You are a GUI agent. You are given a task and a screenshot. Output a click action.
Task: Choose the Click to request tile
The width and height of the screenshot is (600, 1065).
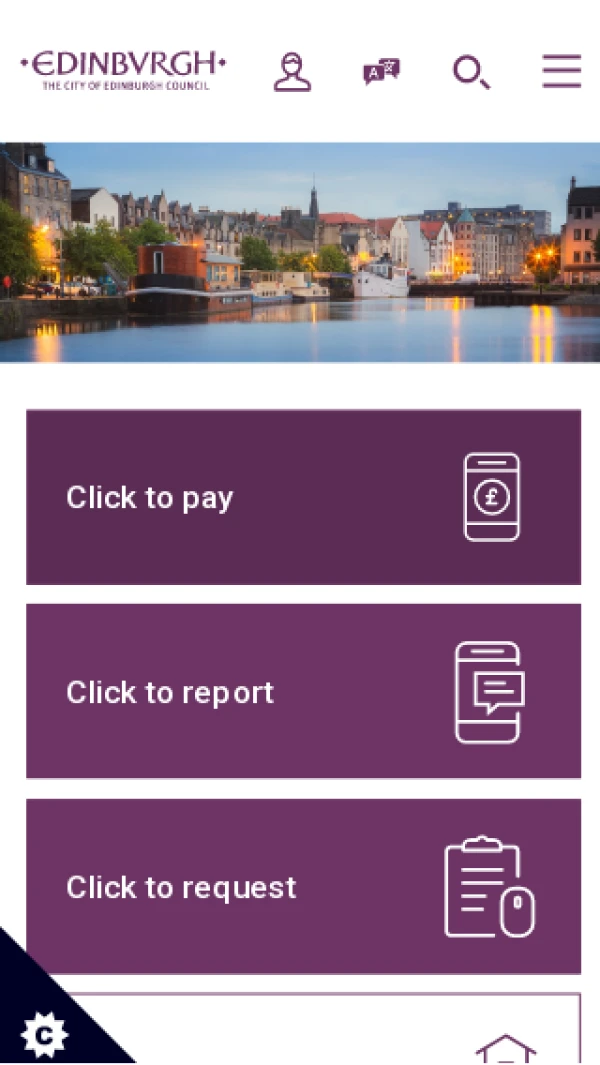tap(303, 886)
